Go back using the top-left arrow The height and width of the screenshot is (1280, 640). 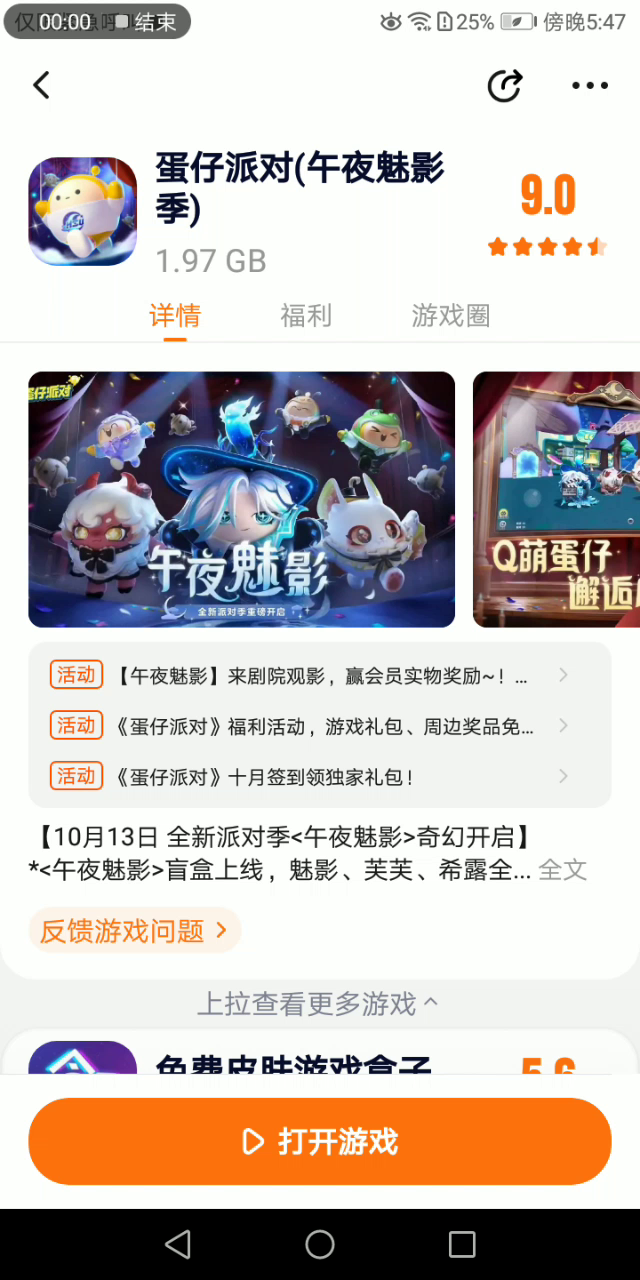point(41,86)
